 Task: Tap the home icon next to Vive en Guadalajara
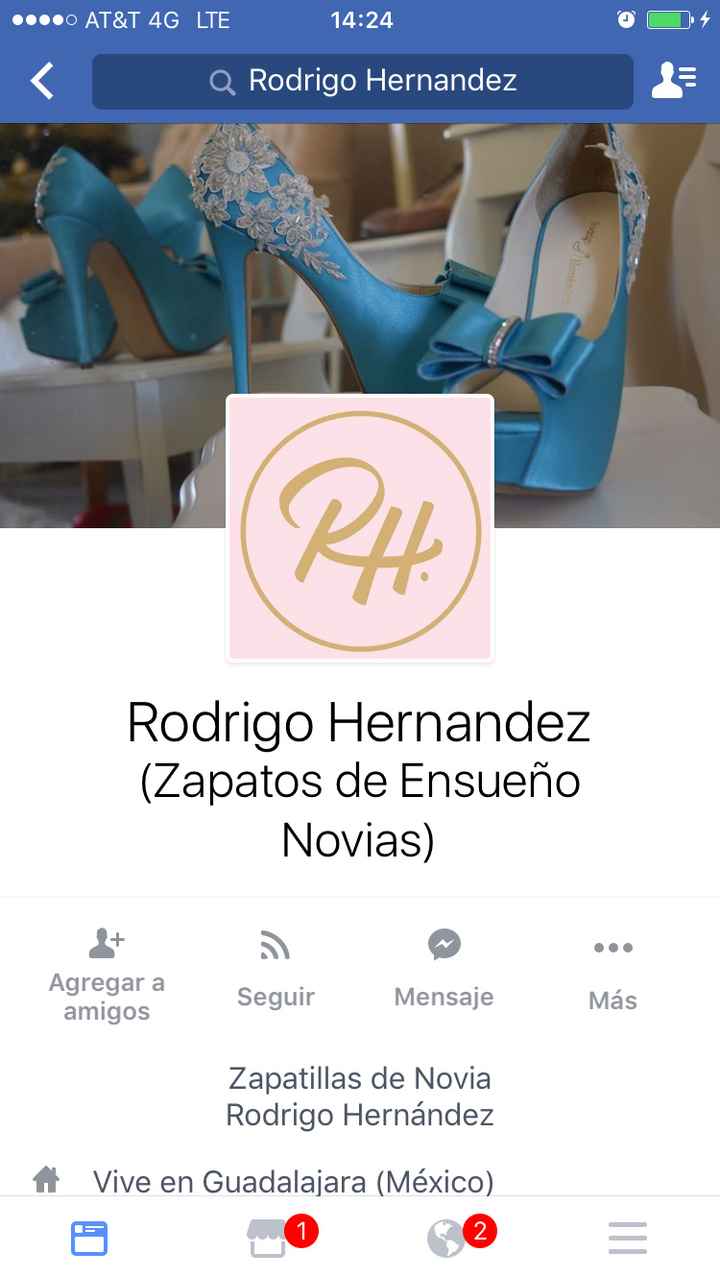[x=46, y=1180]
